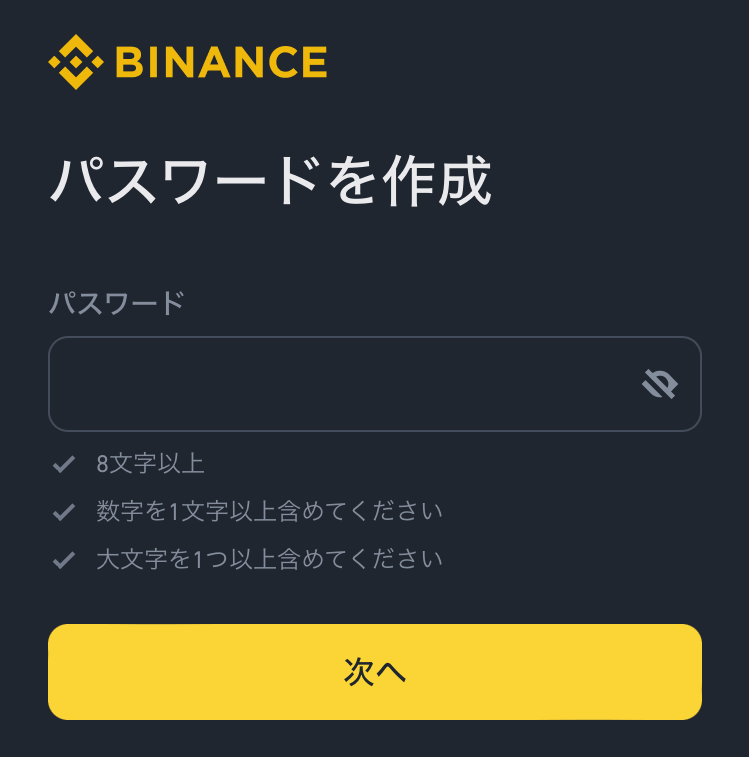Tap the 次へ button
The width and height of the screenshot is (749, 757).
pos(375,672)
